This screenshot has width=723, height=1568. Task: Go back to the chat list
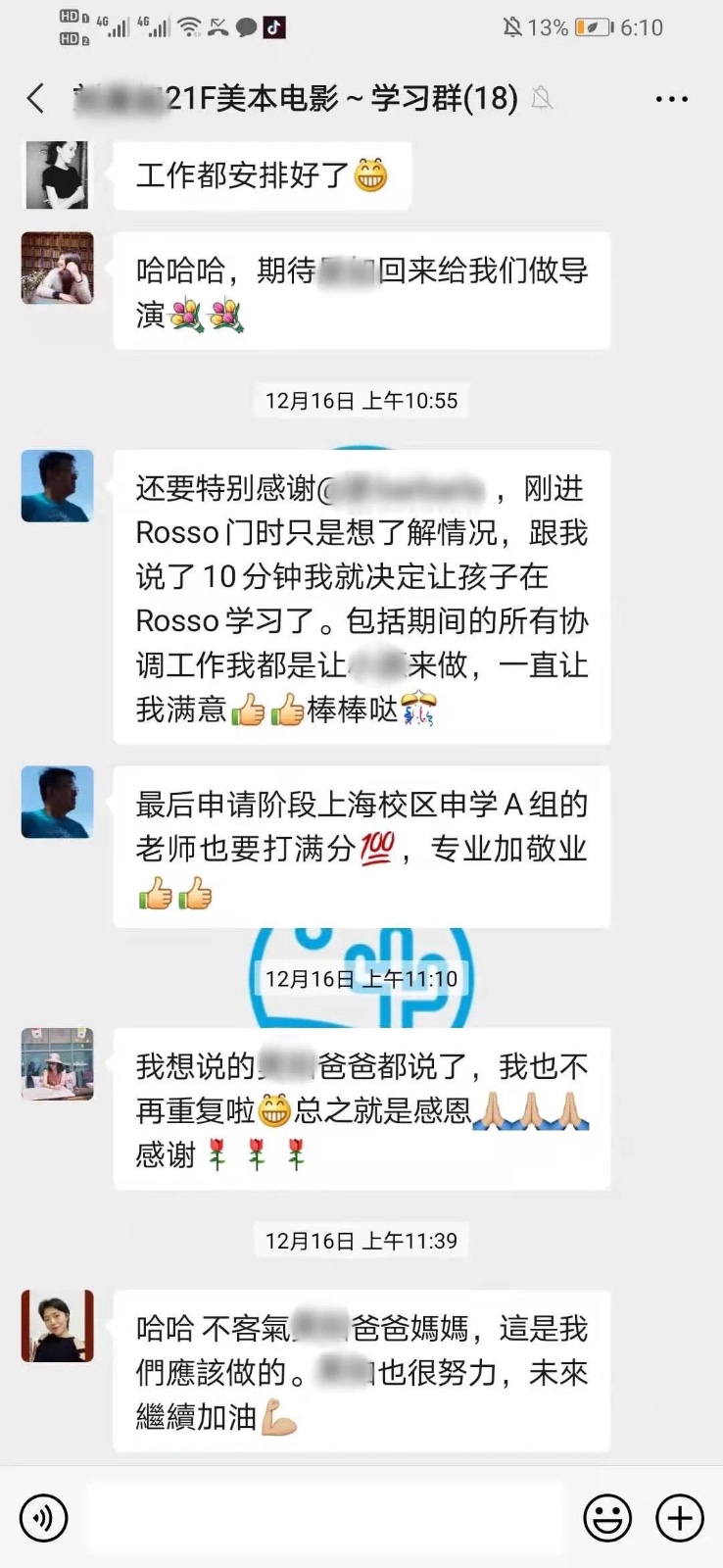coord(36,98)
